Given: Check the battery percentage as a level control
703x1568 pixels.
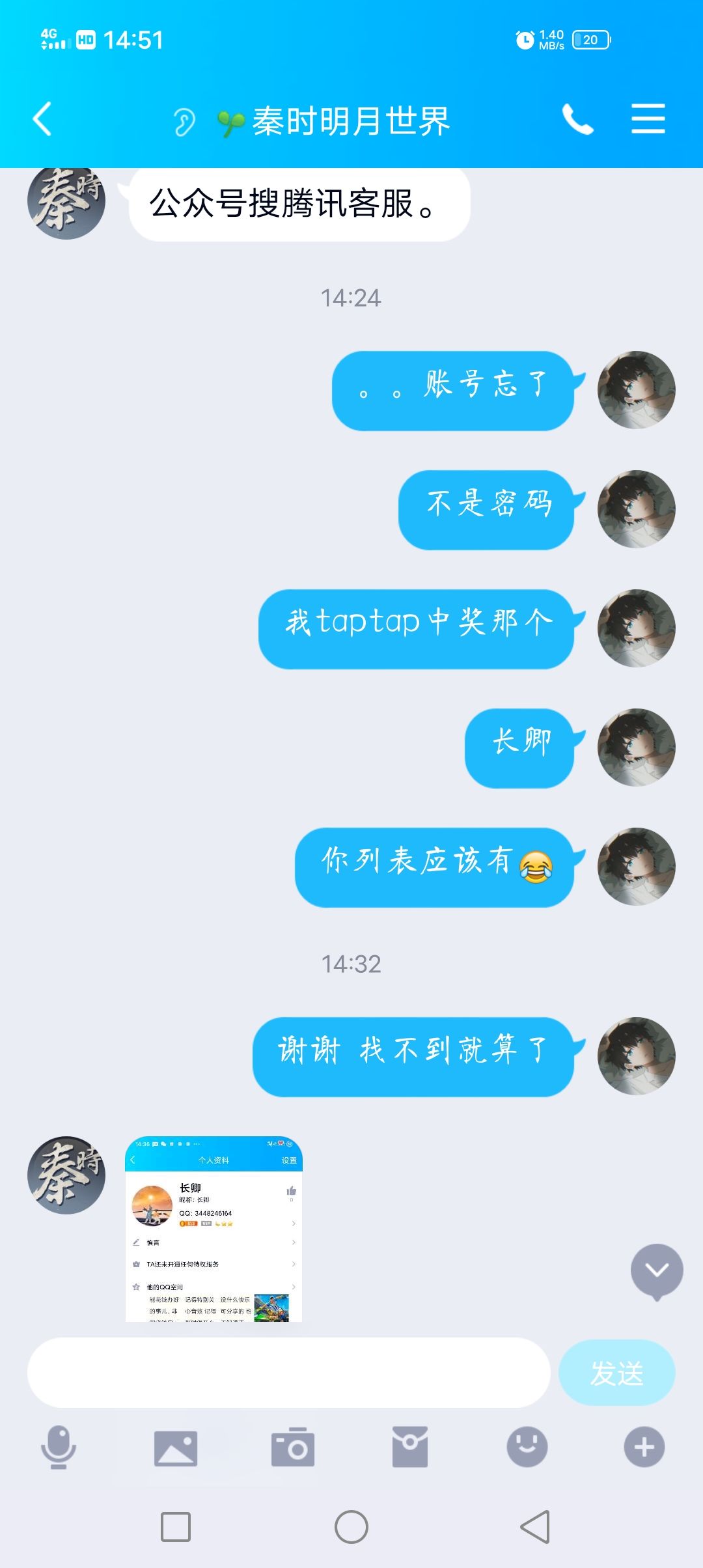Looking at the screenshot, I should coord(591,39).
